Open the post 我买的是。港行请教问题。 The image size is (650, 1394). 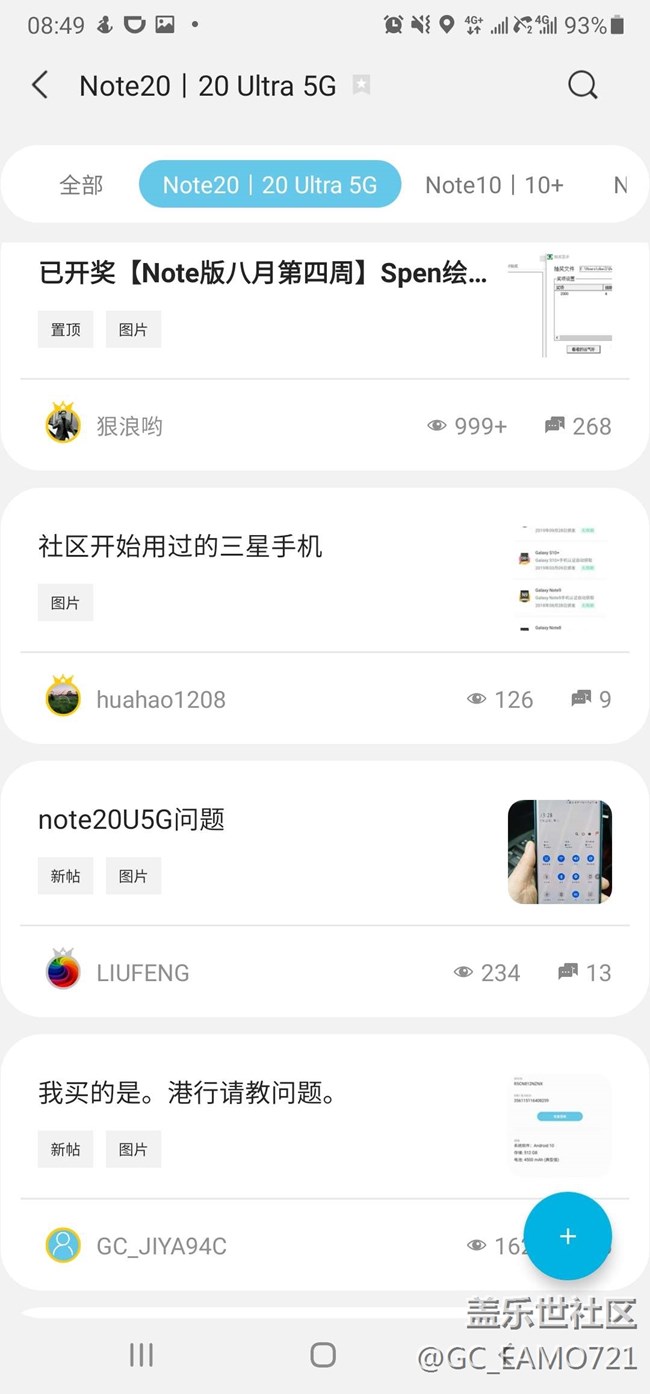point(186,1092)
